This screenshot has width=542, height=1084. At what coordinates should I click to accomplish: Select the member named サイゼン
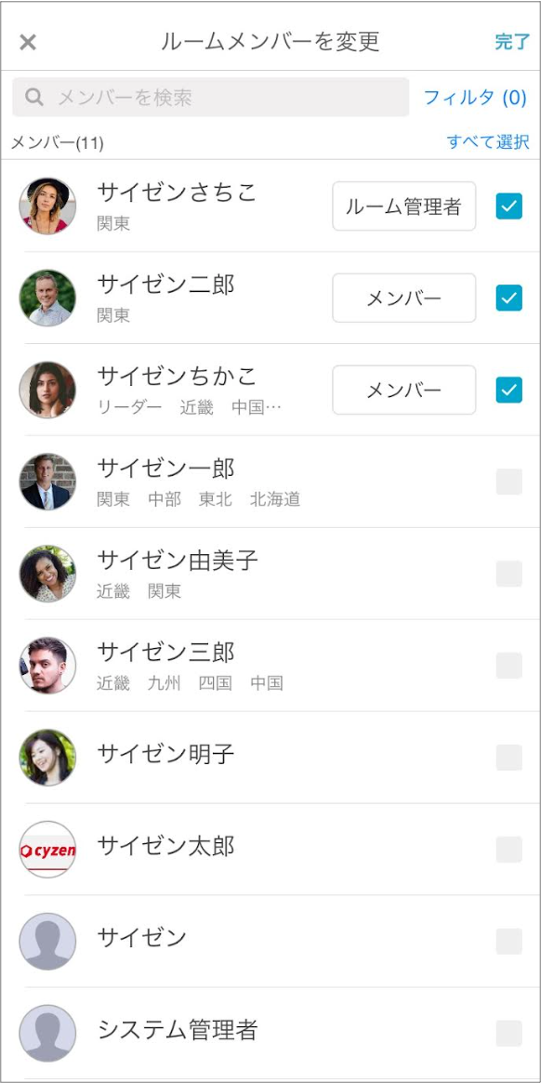[x=509, y=942]
